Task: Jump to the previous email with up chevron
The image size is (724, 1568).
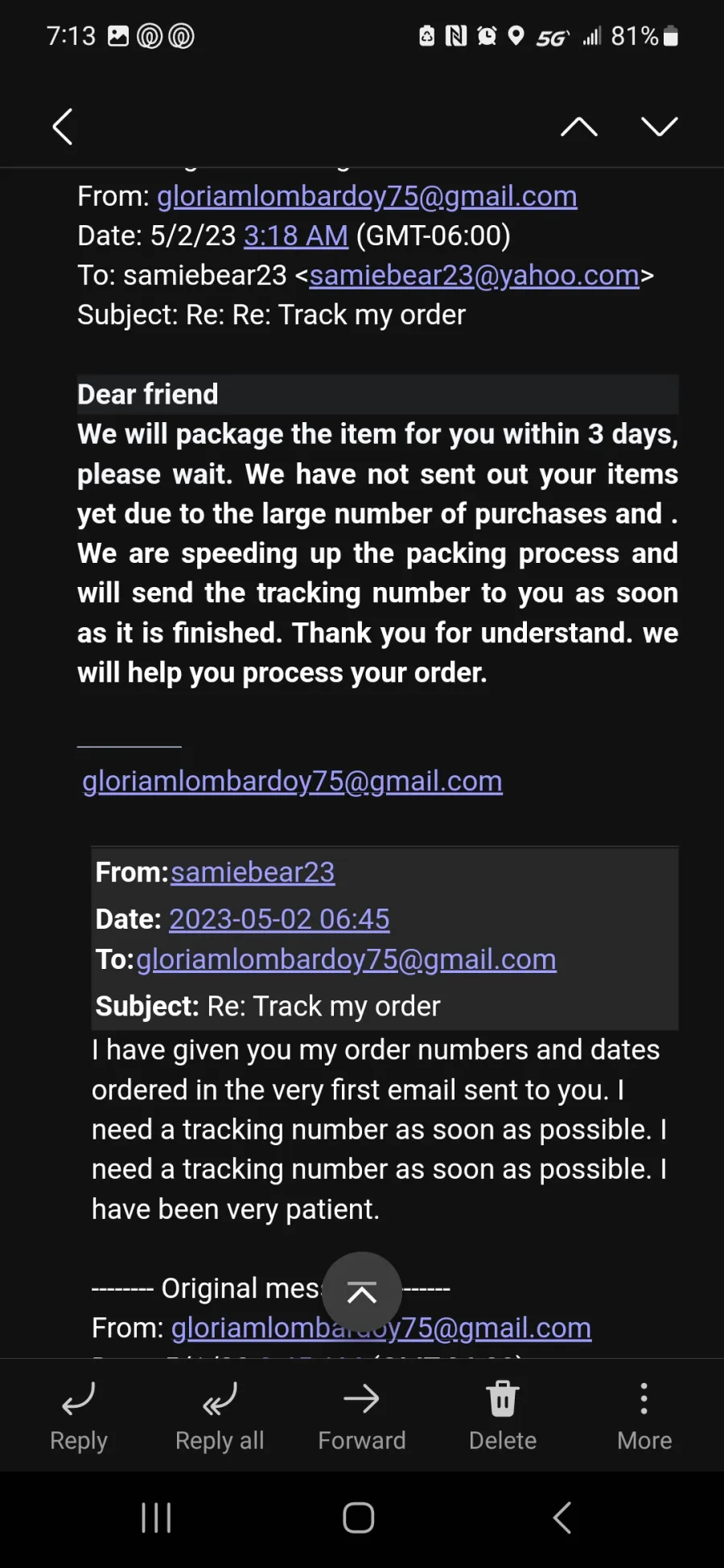Action: point(579,126)
